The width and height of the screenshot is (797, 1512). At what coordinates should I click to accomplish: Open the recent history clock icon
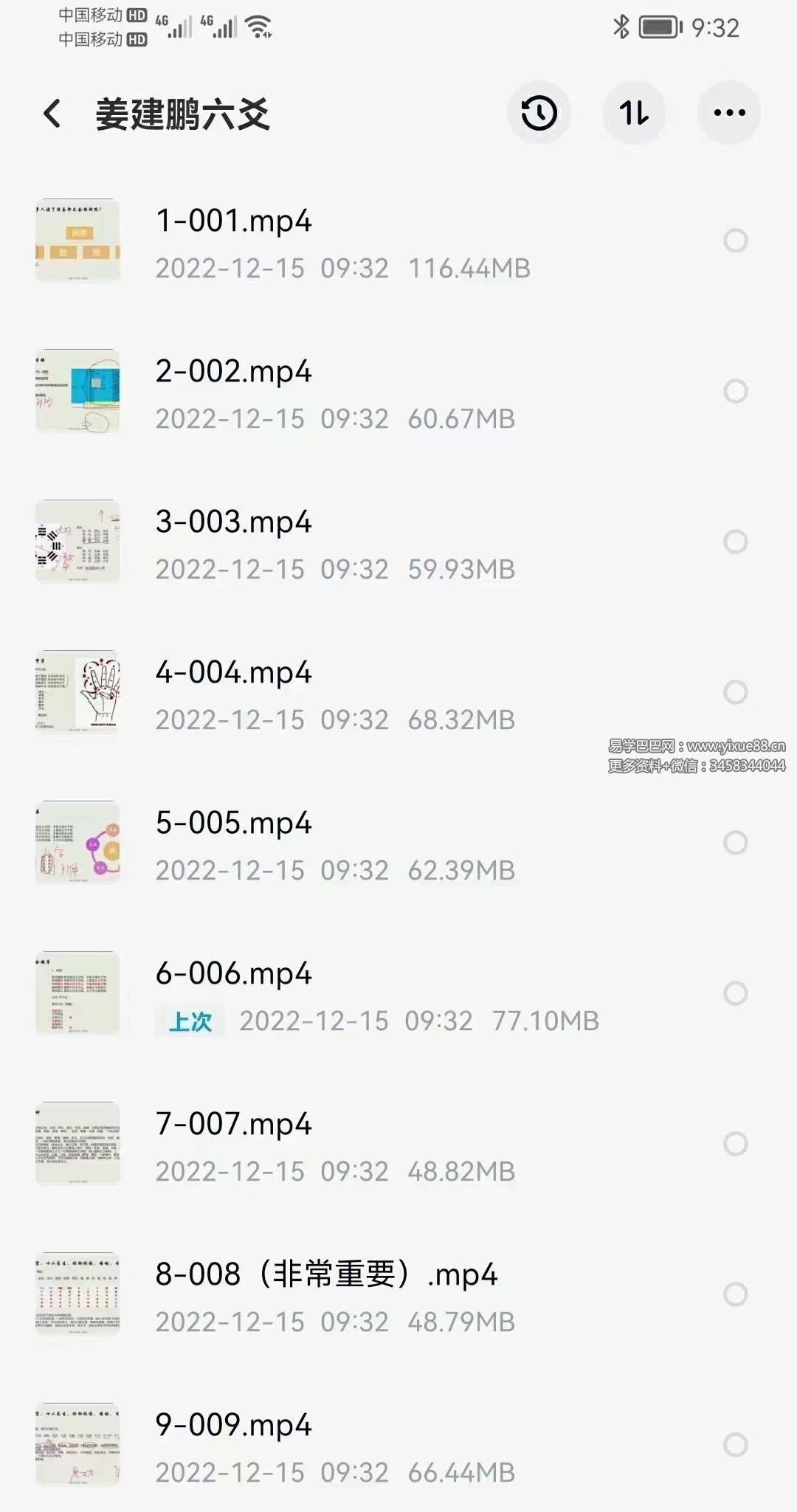click(x=539, y=113)
